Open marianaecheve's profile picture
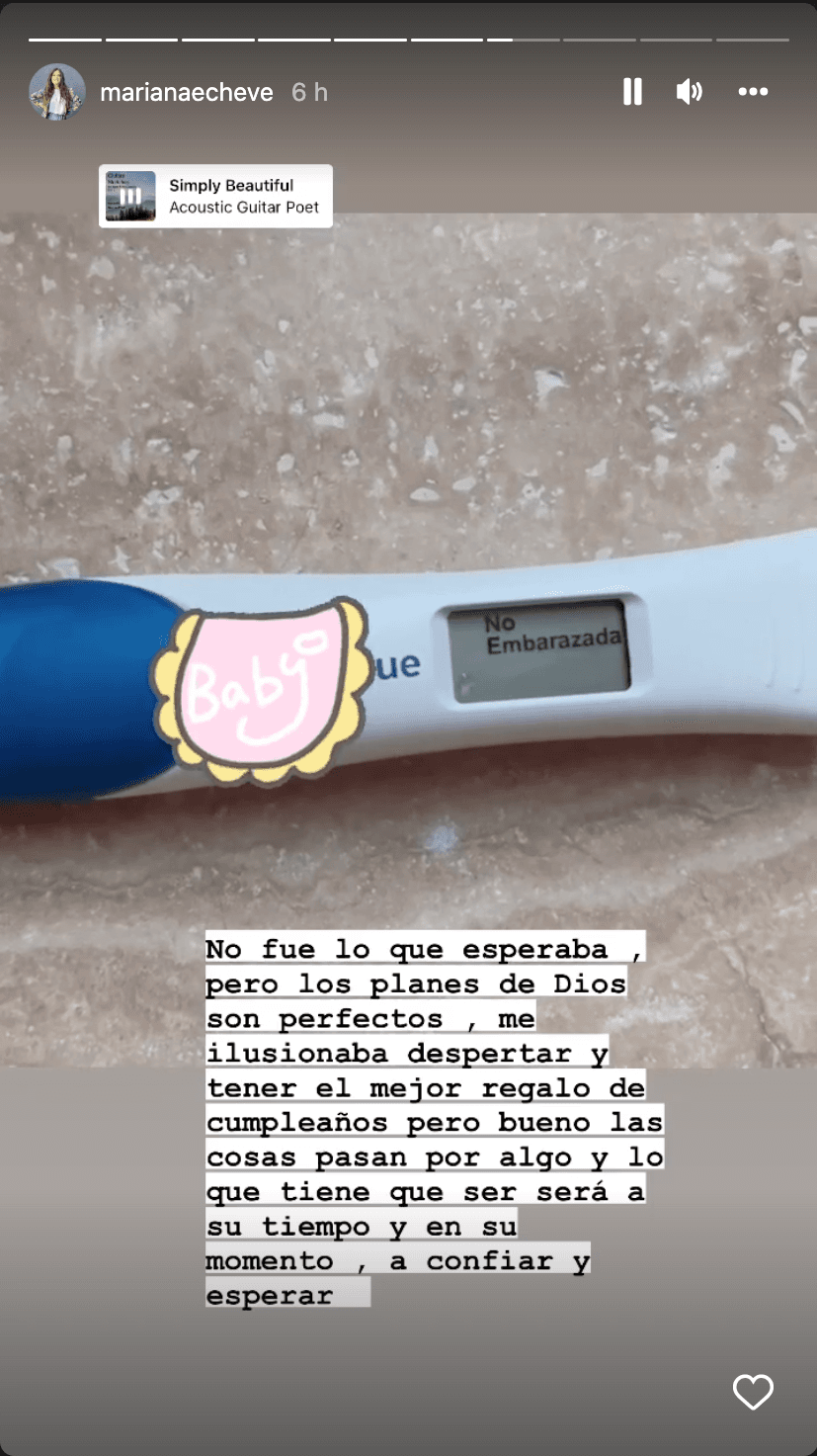This screenshot has height=1456, width=817. 57,92
